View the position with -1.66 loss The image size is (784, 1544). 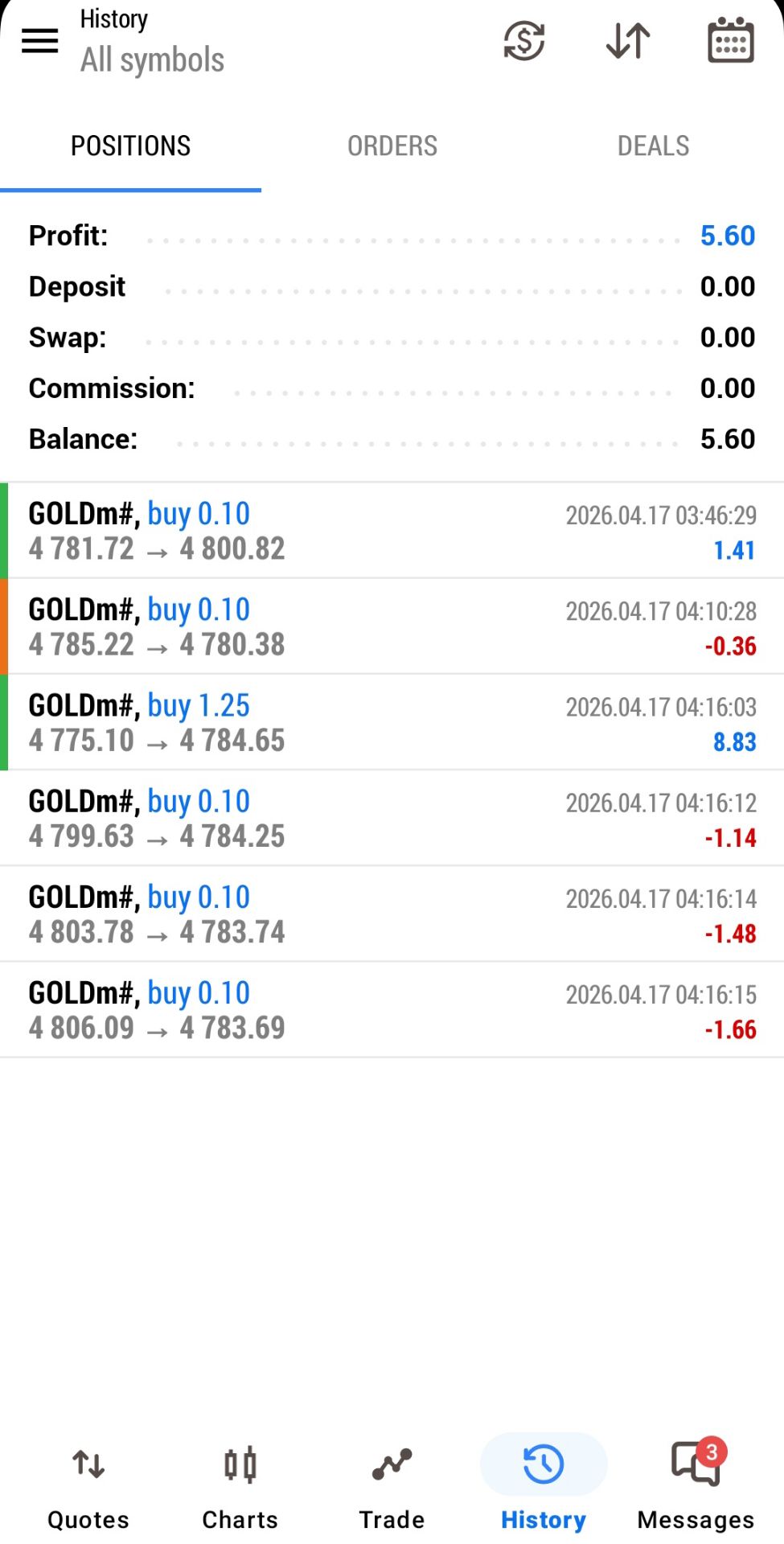[392, 1009]
